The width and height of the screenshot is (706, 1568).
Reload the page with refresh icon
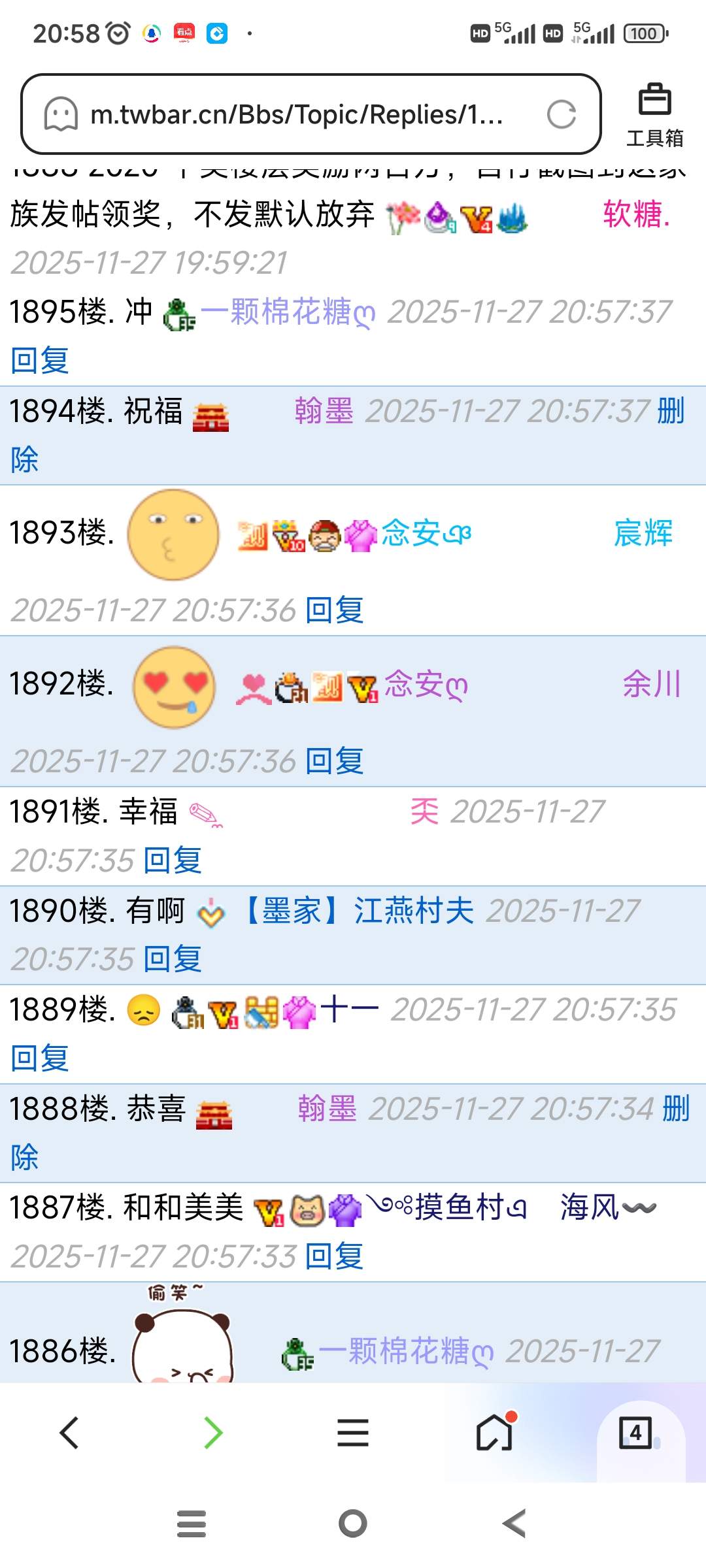click(561, 115)
